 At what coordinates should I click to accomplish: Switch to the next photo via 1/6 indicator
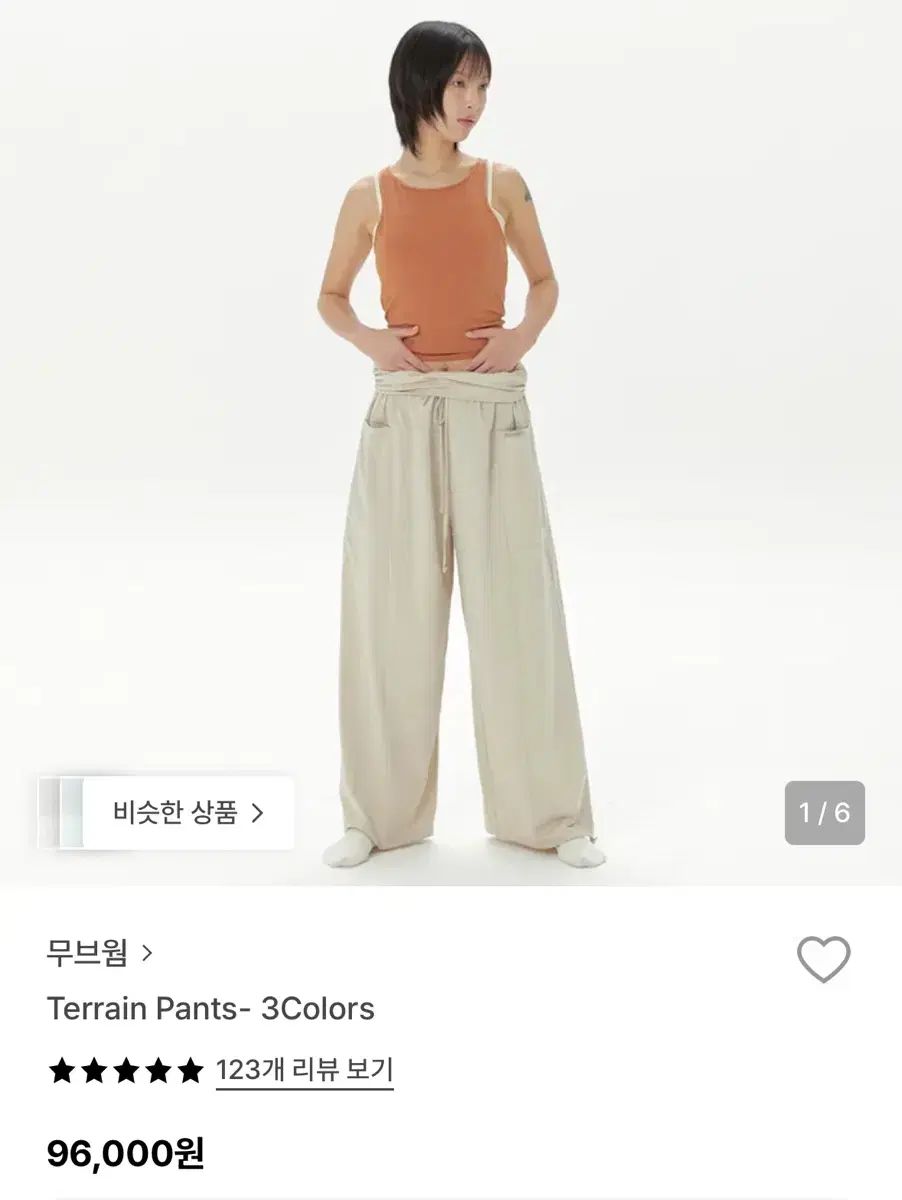click(825, 814)
